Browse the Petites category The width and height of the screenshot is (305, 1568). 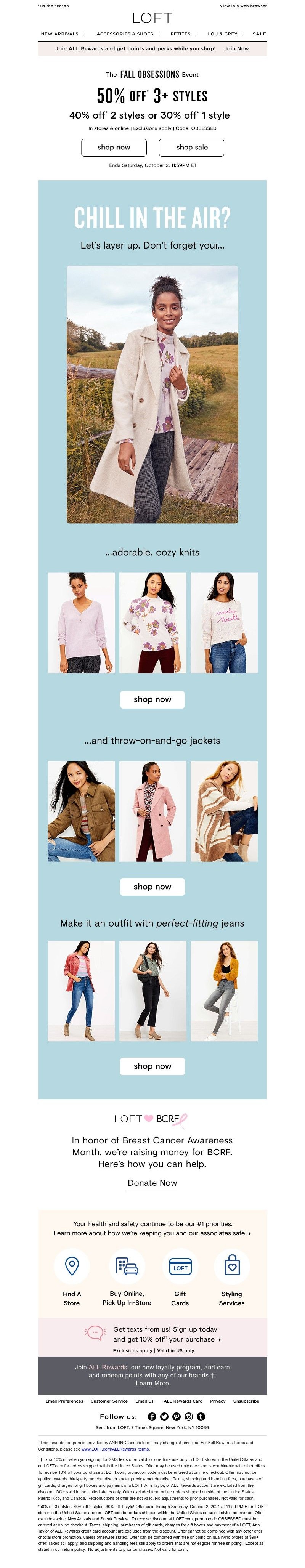click(180, 34)
